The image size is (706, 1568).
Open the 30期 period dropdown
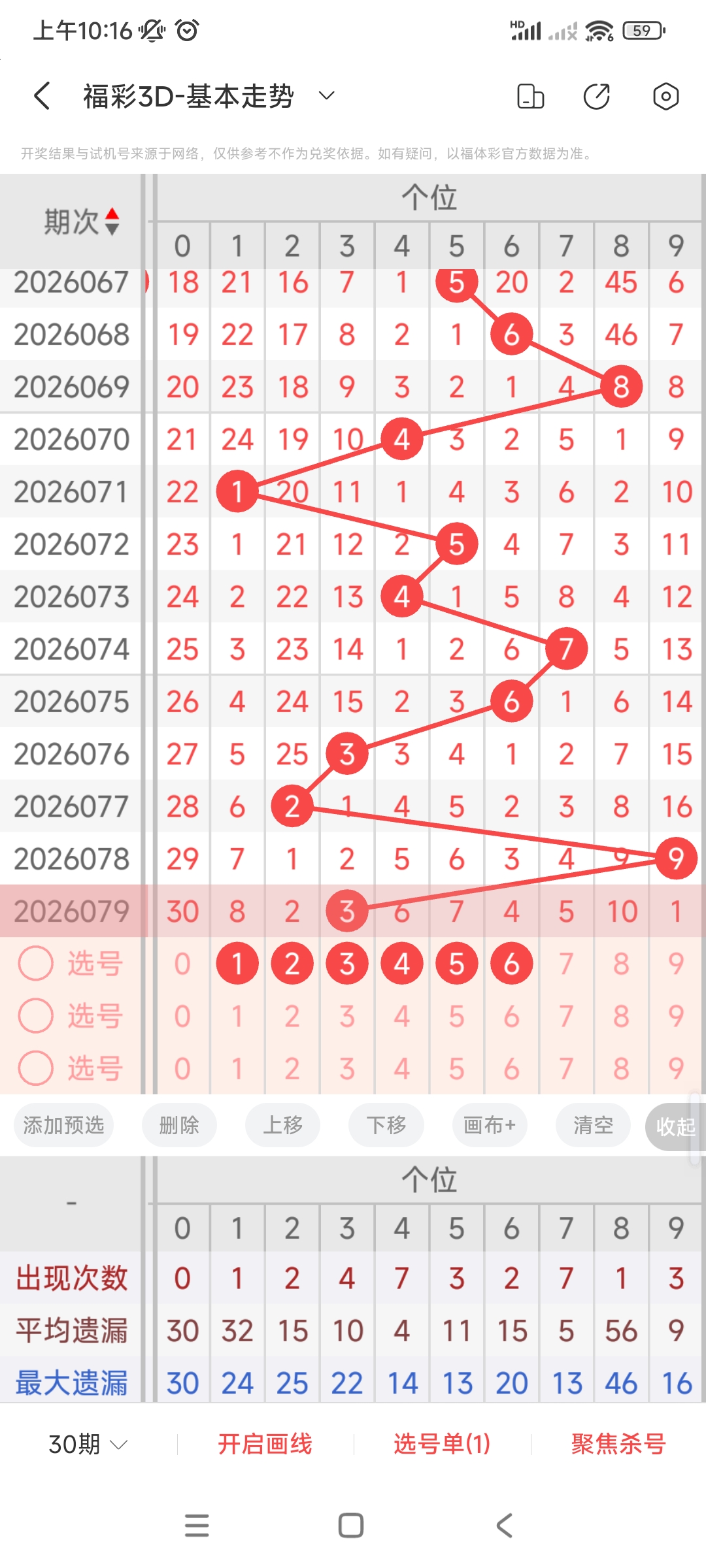tap(85, 1445)
